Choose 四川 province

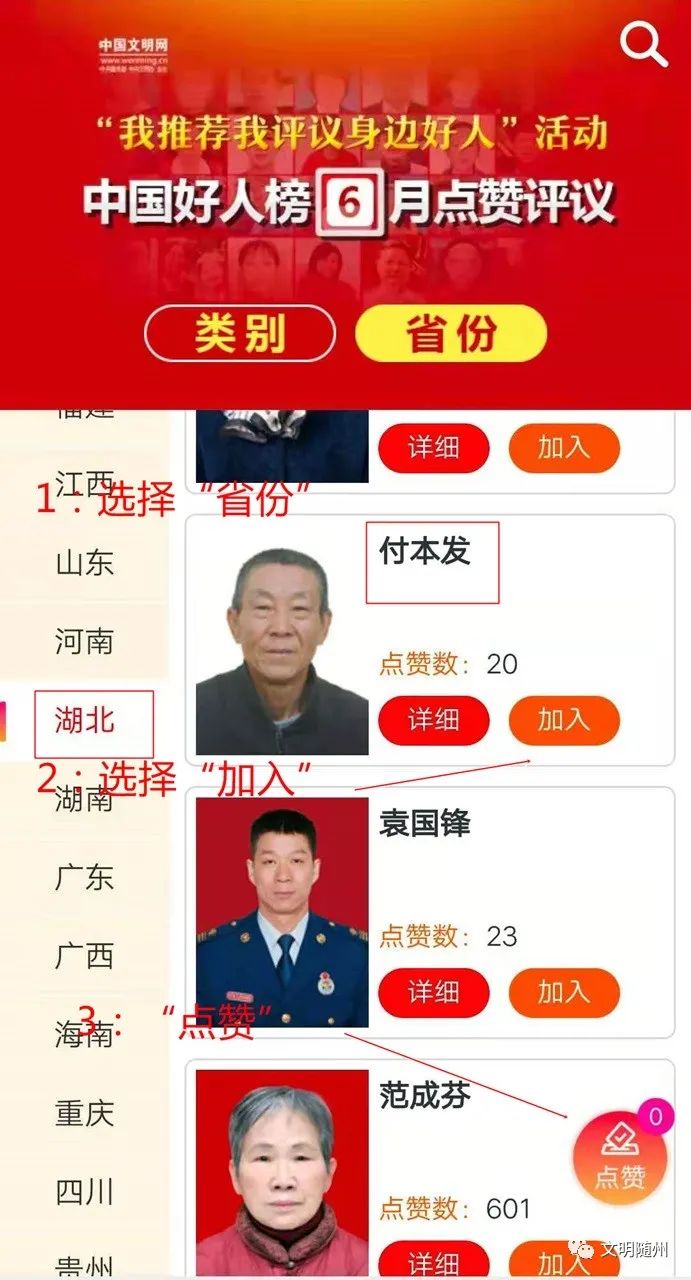[84, 1192]
